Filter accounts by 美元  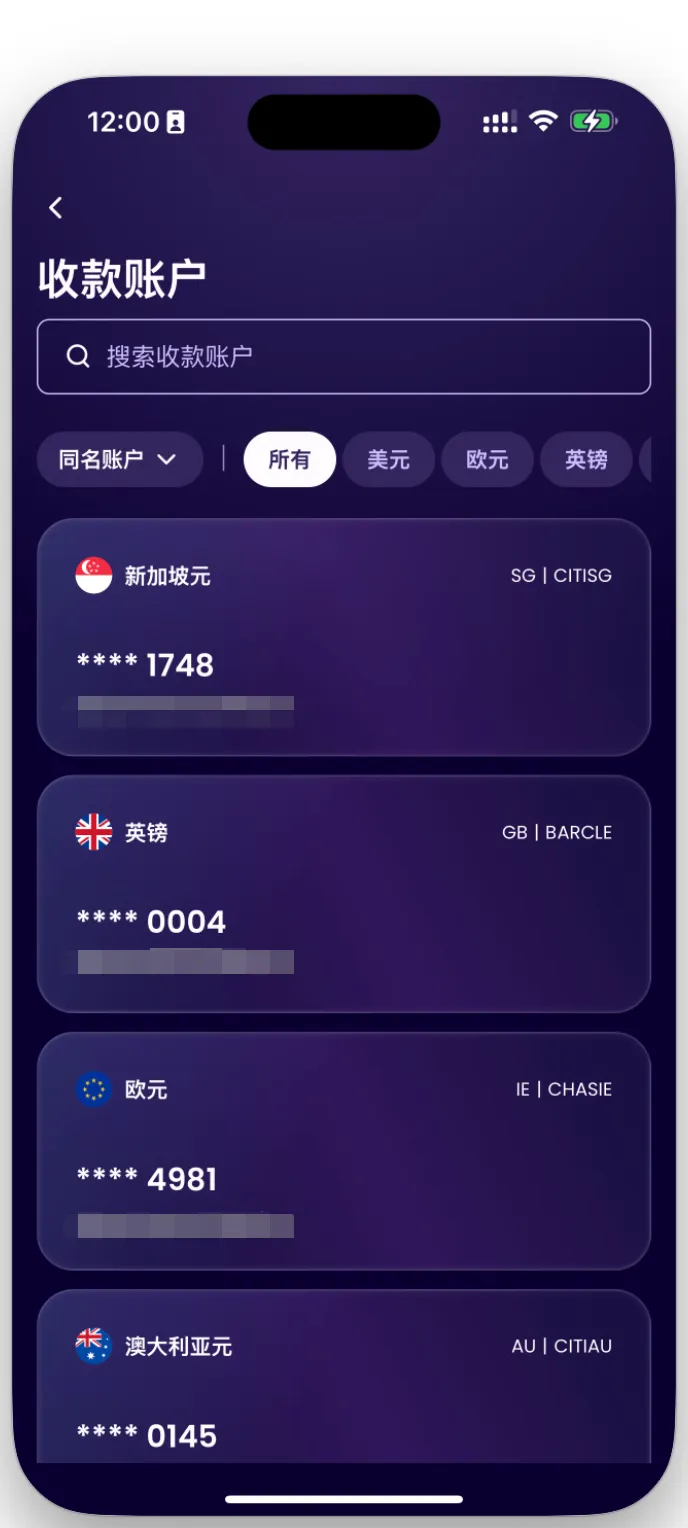[x=388, y=460]
